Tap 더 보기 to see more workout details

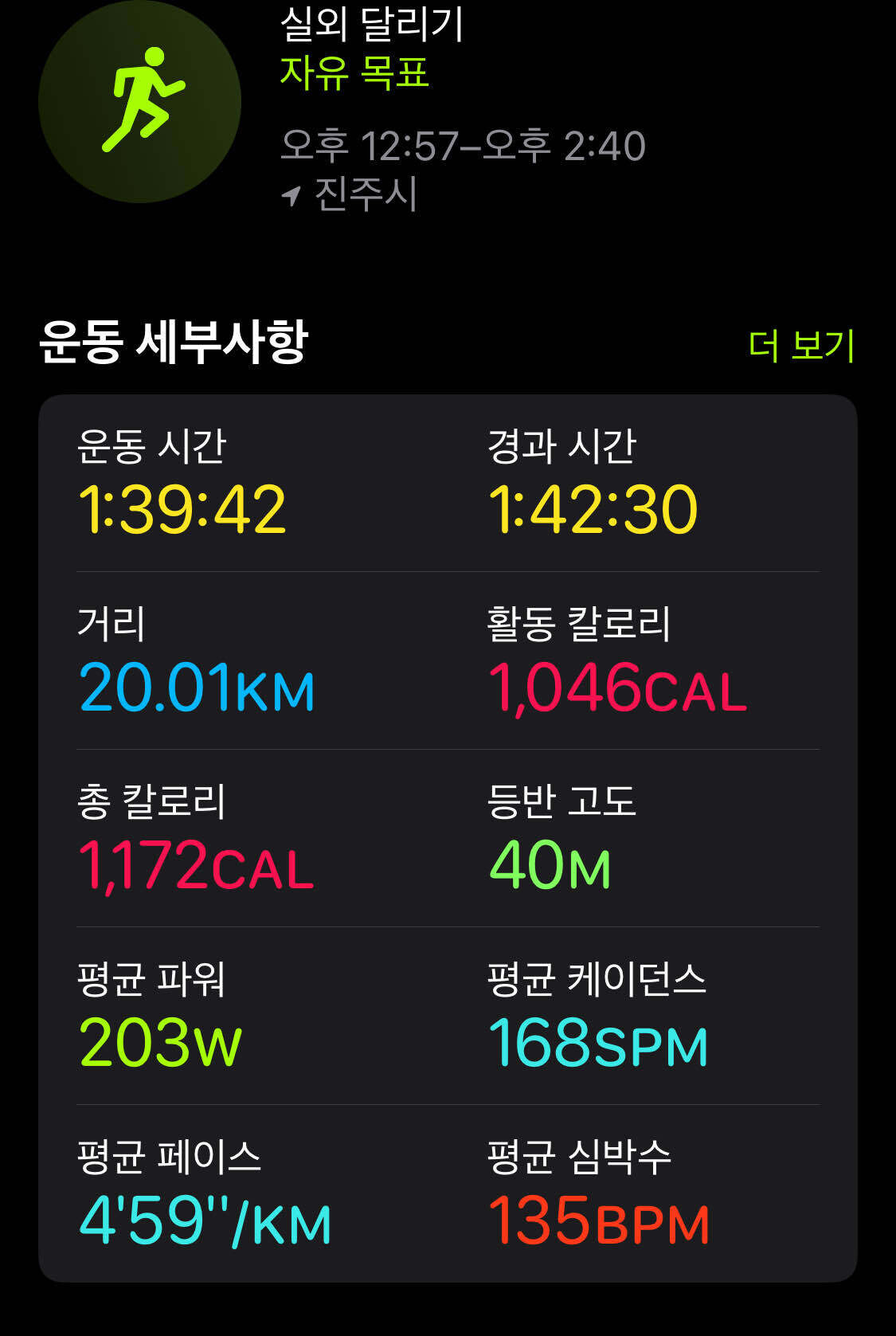pos(801,345)
